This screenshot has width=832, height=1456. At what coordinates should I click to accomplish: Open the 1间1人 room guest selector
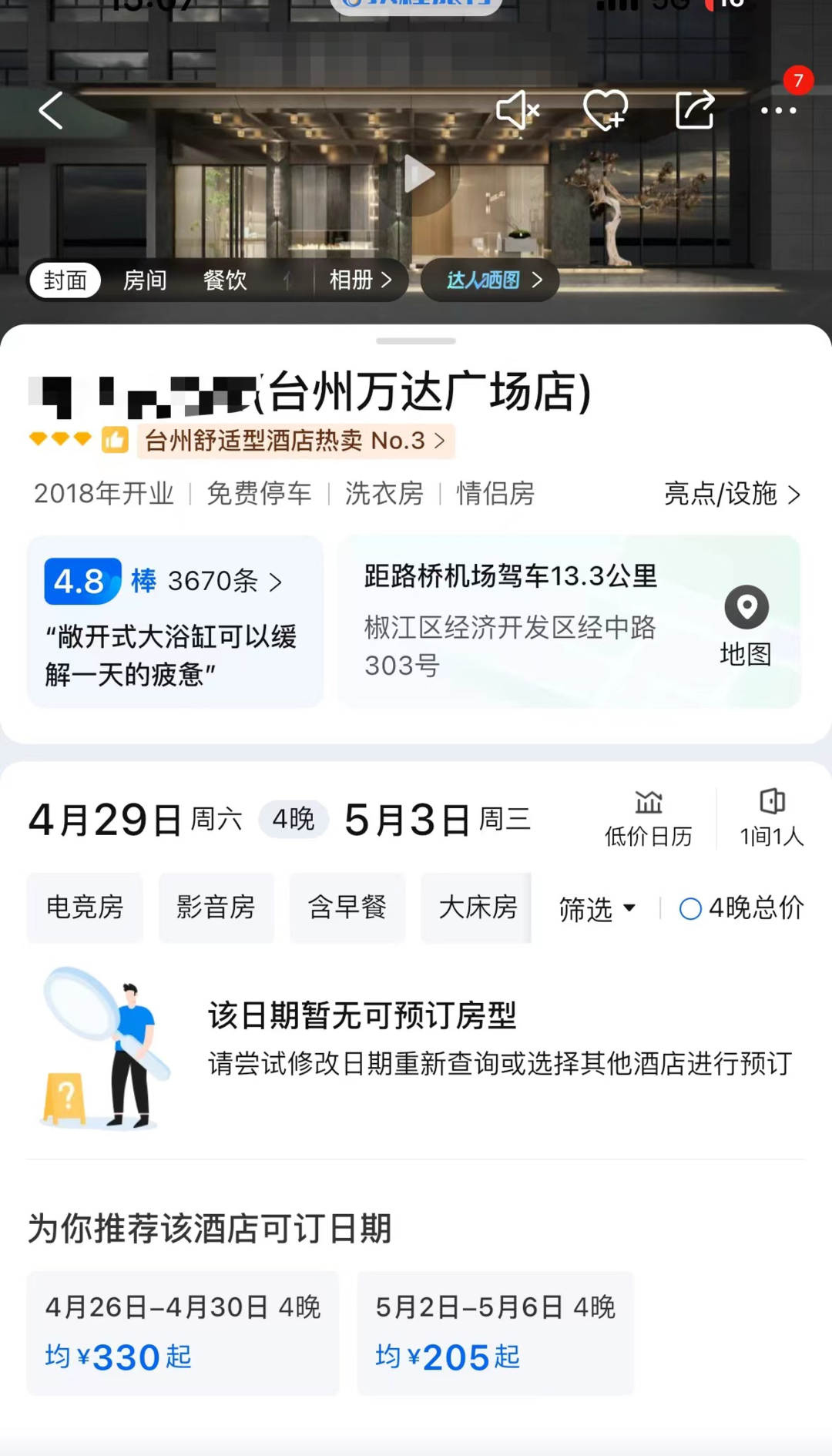tap(772, 817)
